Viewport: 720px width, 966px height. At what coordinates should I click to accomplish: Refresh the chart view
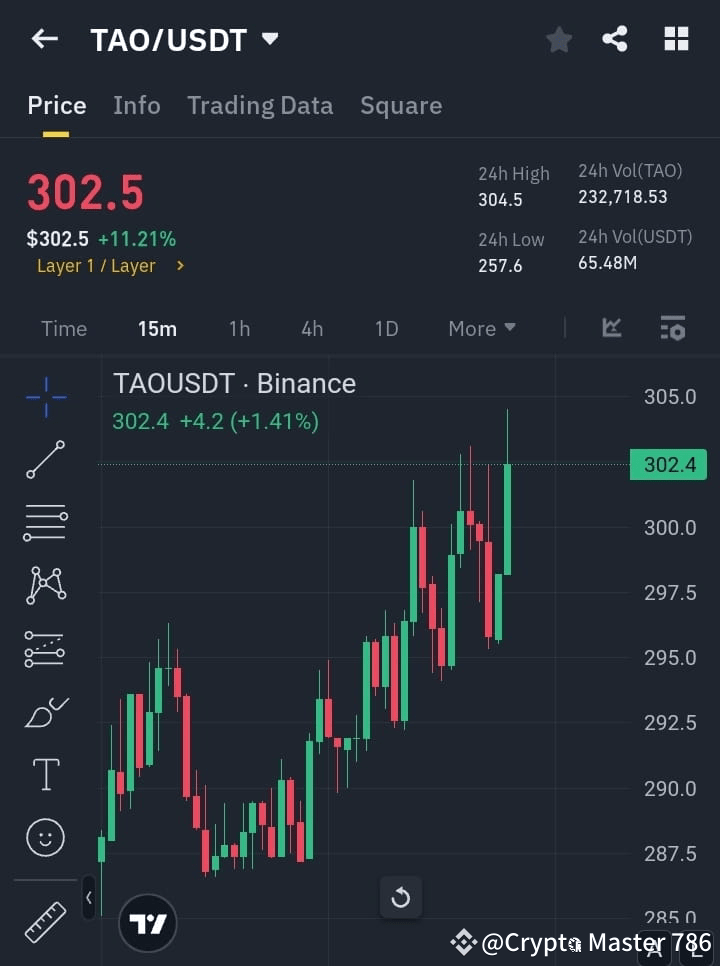coord(401,898)
